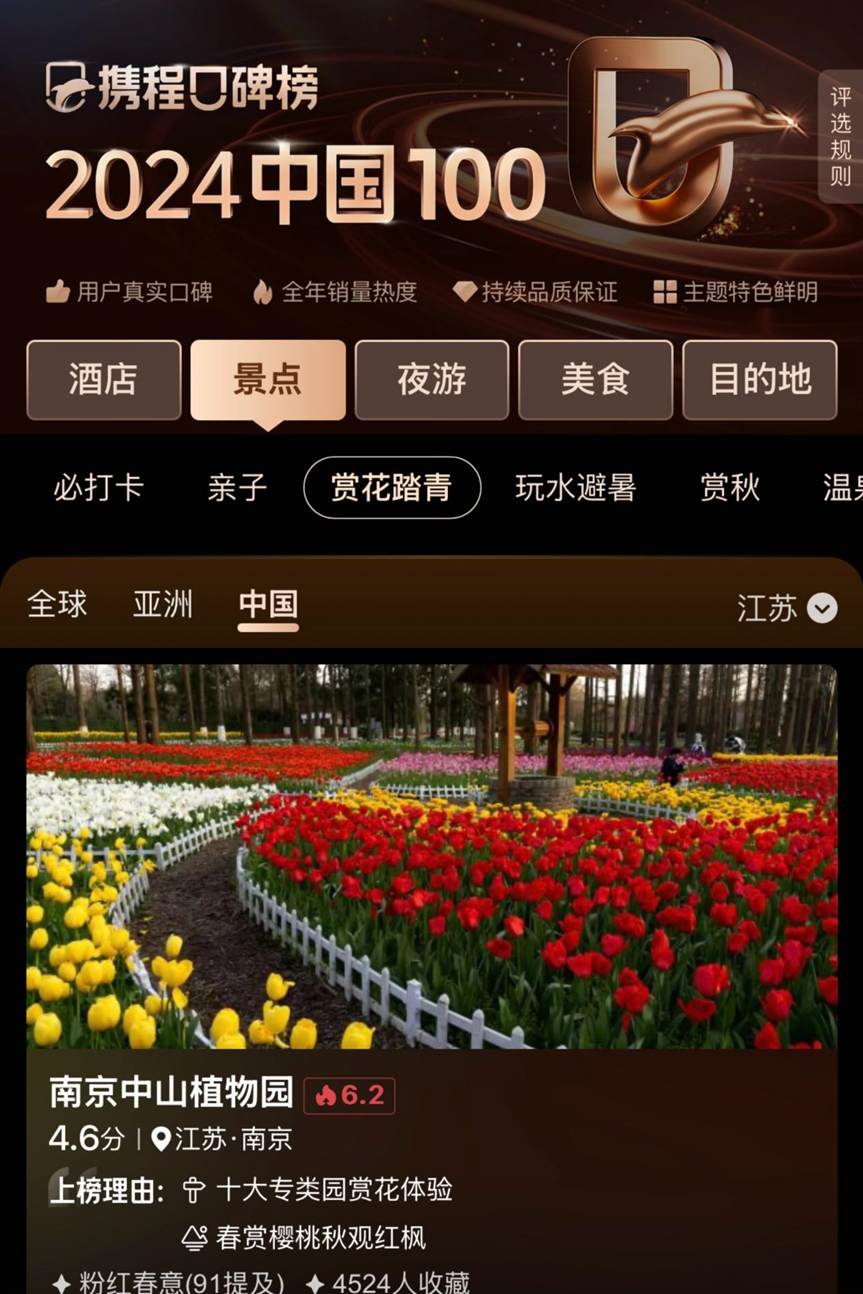Switch region to 全球
Viewport: 863px width, 1294px height.
[x=57, y=605]
